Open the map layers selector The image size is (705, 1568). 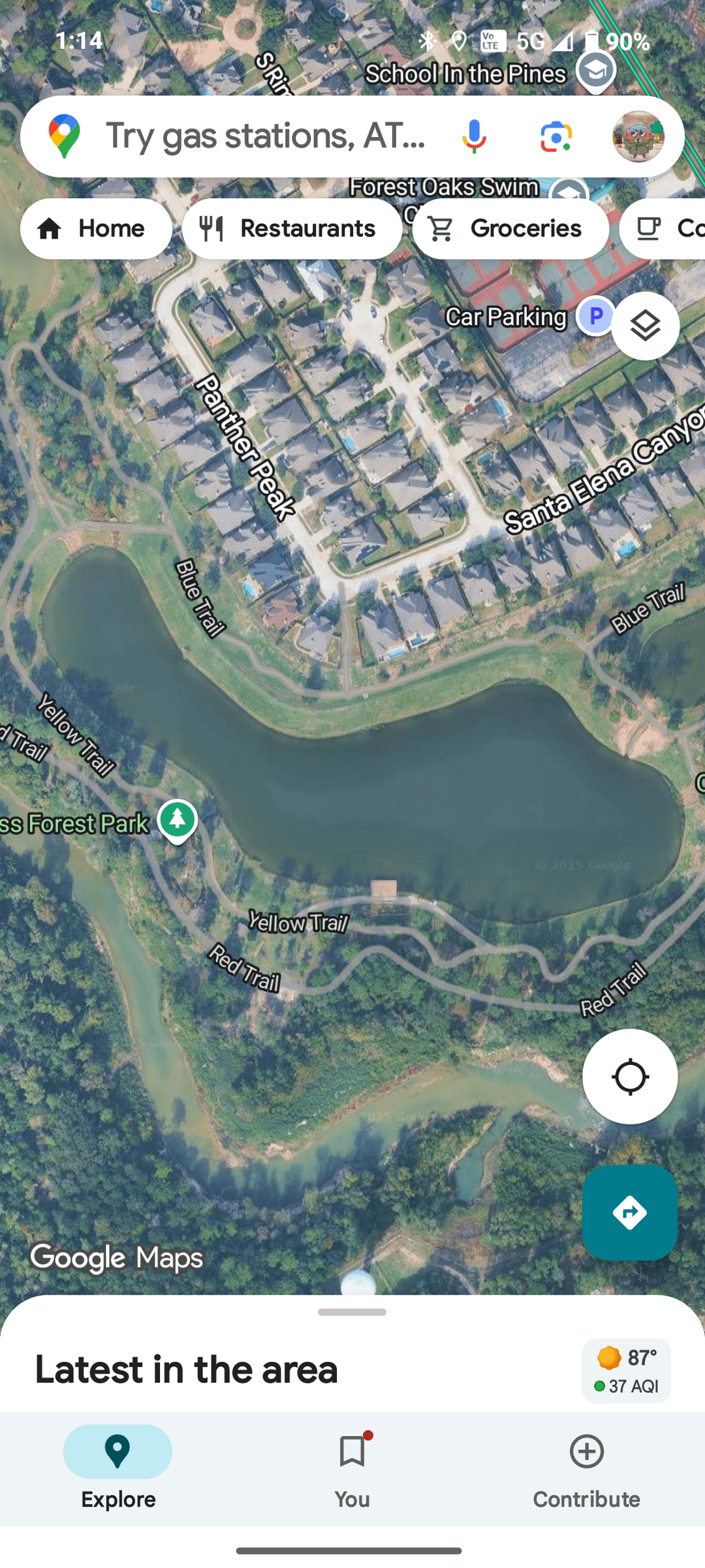[x=645, y=326]
